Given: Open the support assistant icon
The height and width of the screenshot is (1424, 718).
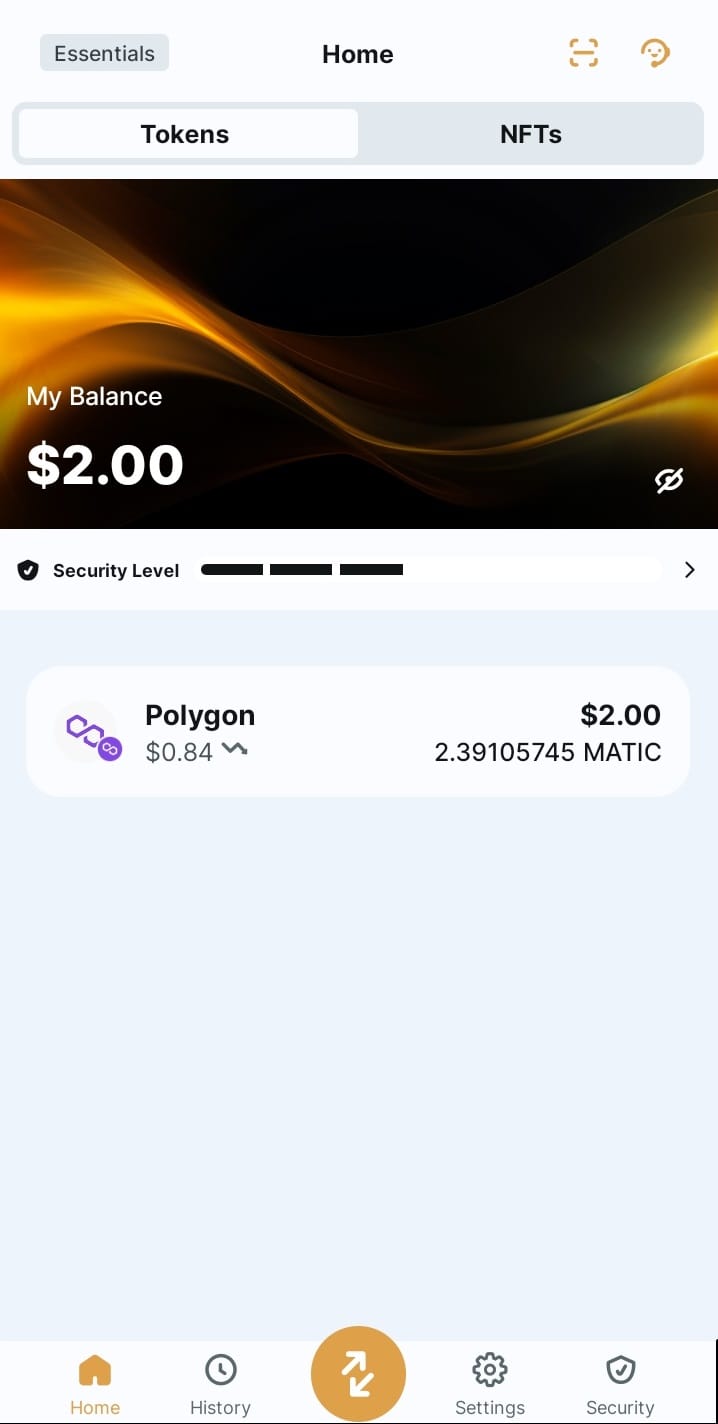Looking at the screenshot, I should pos(654,53).
